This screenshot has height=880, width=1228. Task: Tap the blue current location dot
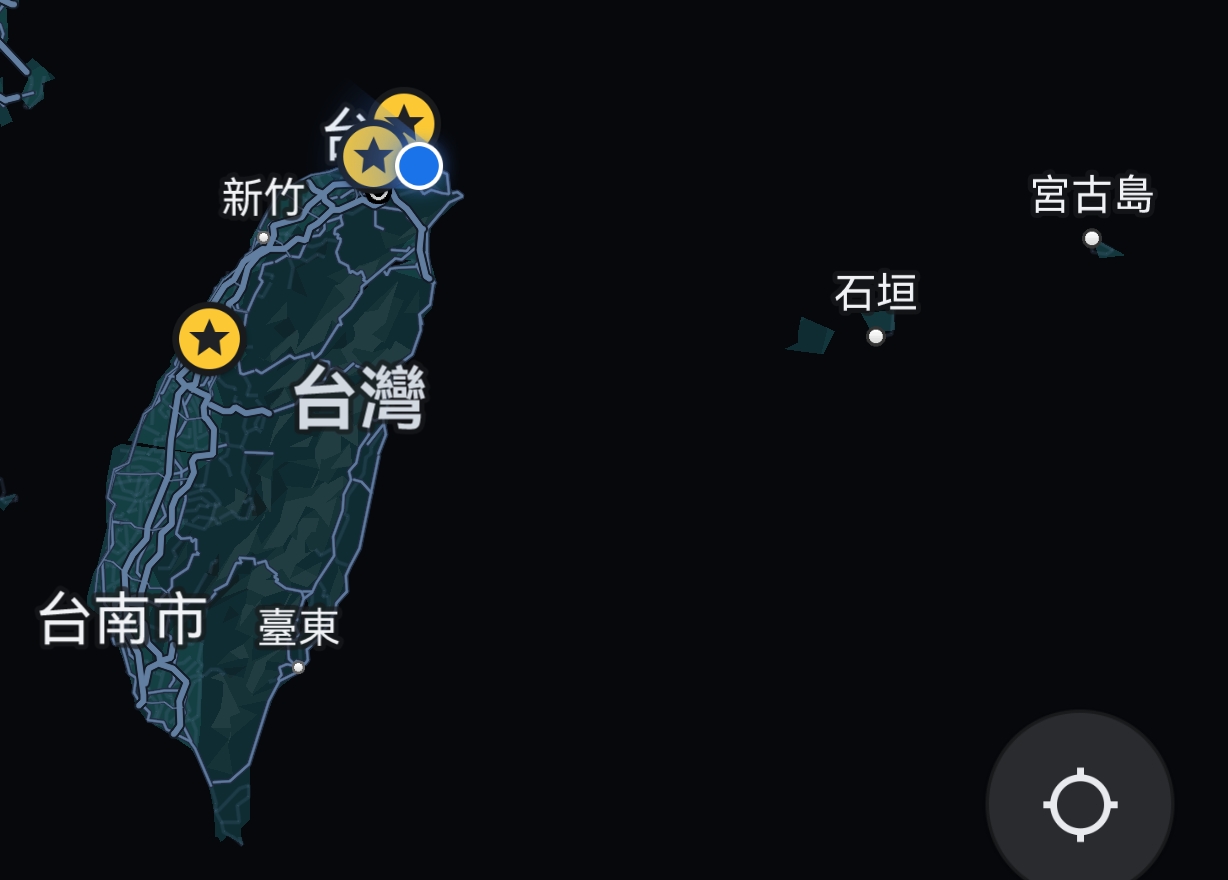pos(418,166)
